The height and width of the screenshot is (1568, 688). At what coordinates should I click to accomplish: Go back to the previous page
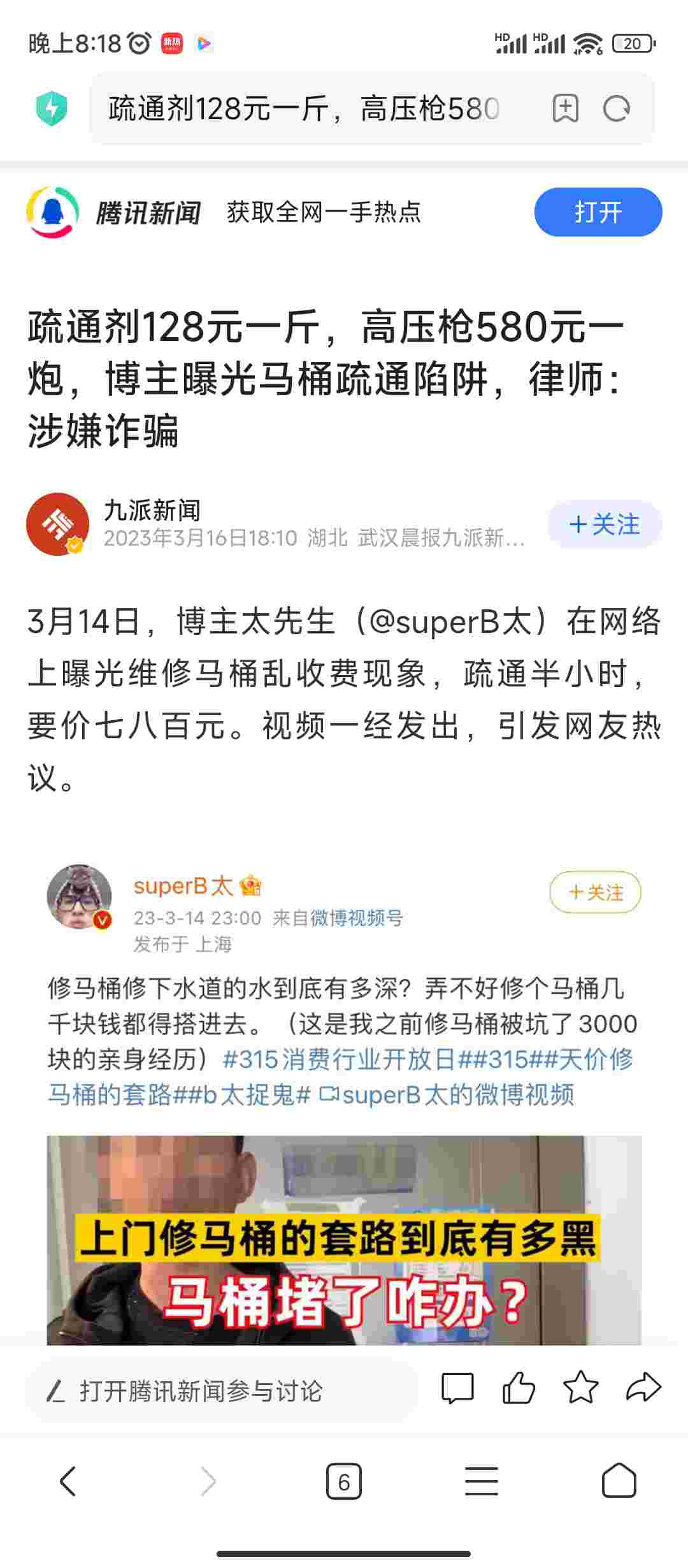68,1481
